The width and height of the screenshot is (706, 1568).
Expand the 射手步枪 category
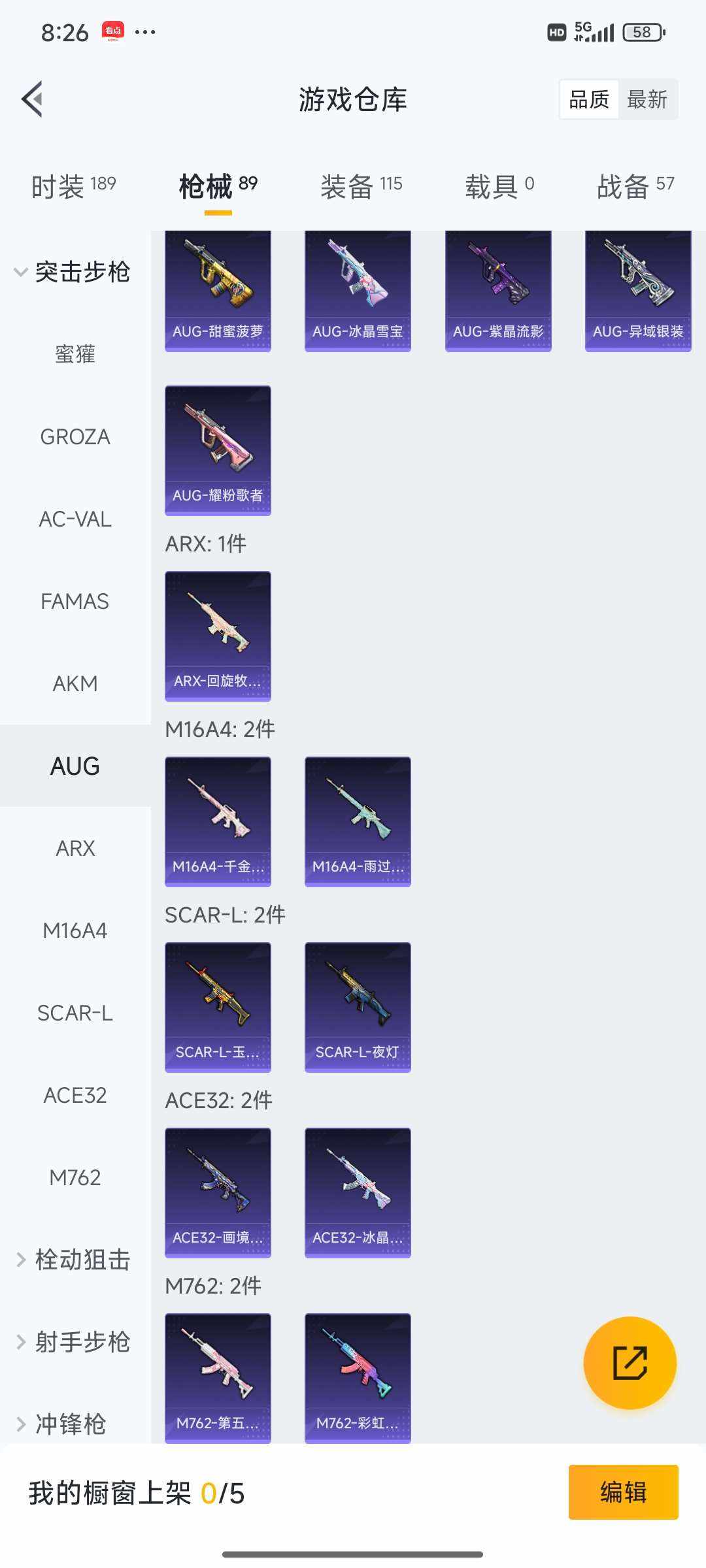[73, 1342]
